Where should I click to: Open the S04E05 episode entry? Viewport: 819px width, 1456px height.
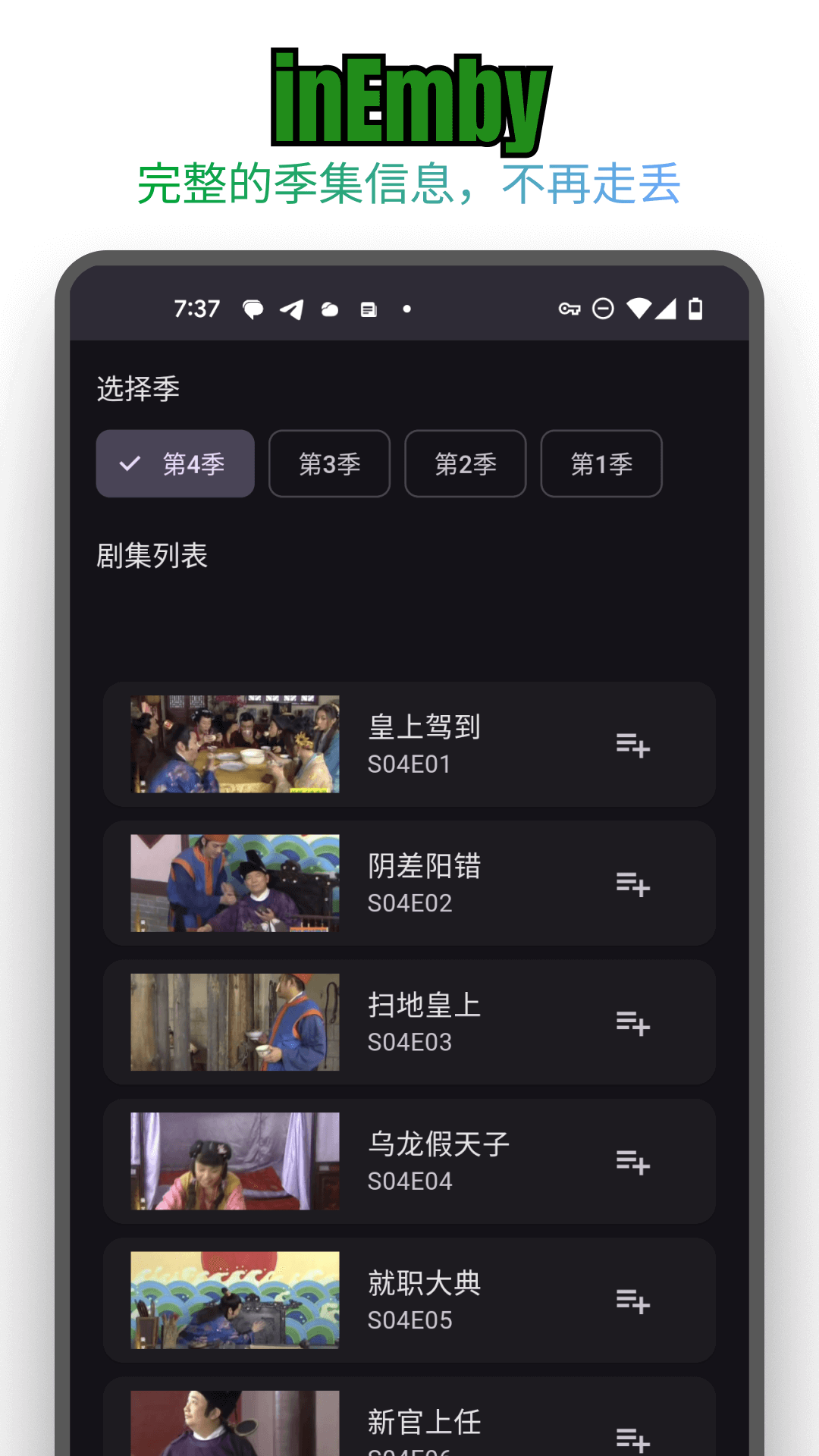click(x=409, y=1302)
